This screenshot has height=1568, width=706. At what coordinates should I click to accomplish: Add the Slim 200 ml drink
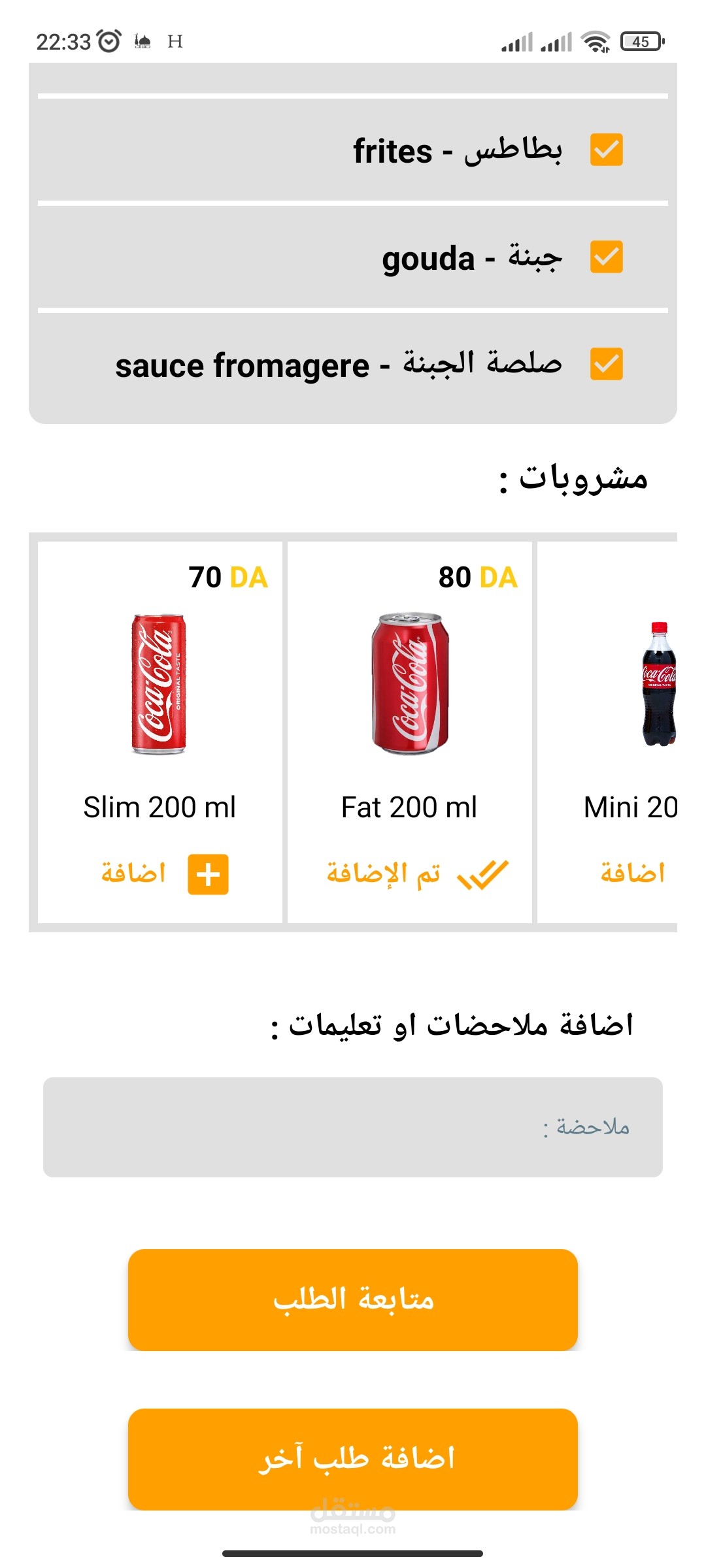(x=207, y=874)
